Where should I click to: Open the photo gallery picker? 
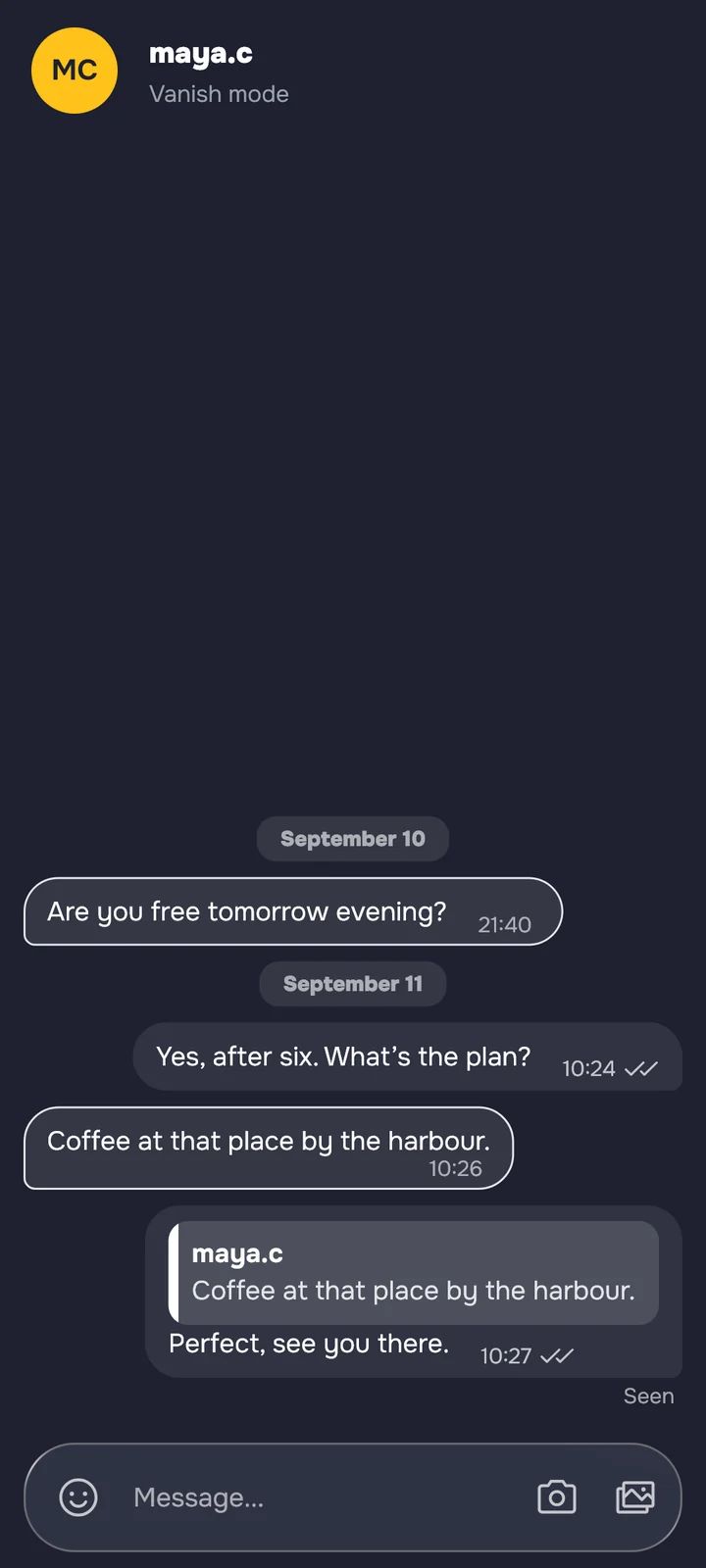tap(635, 1497)
